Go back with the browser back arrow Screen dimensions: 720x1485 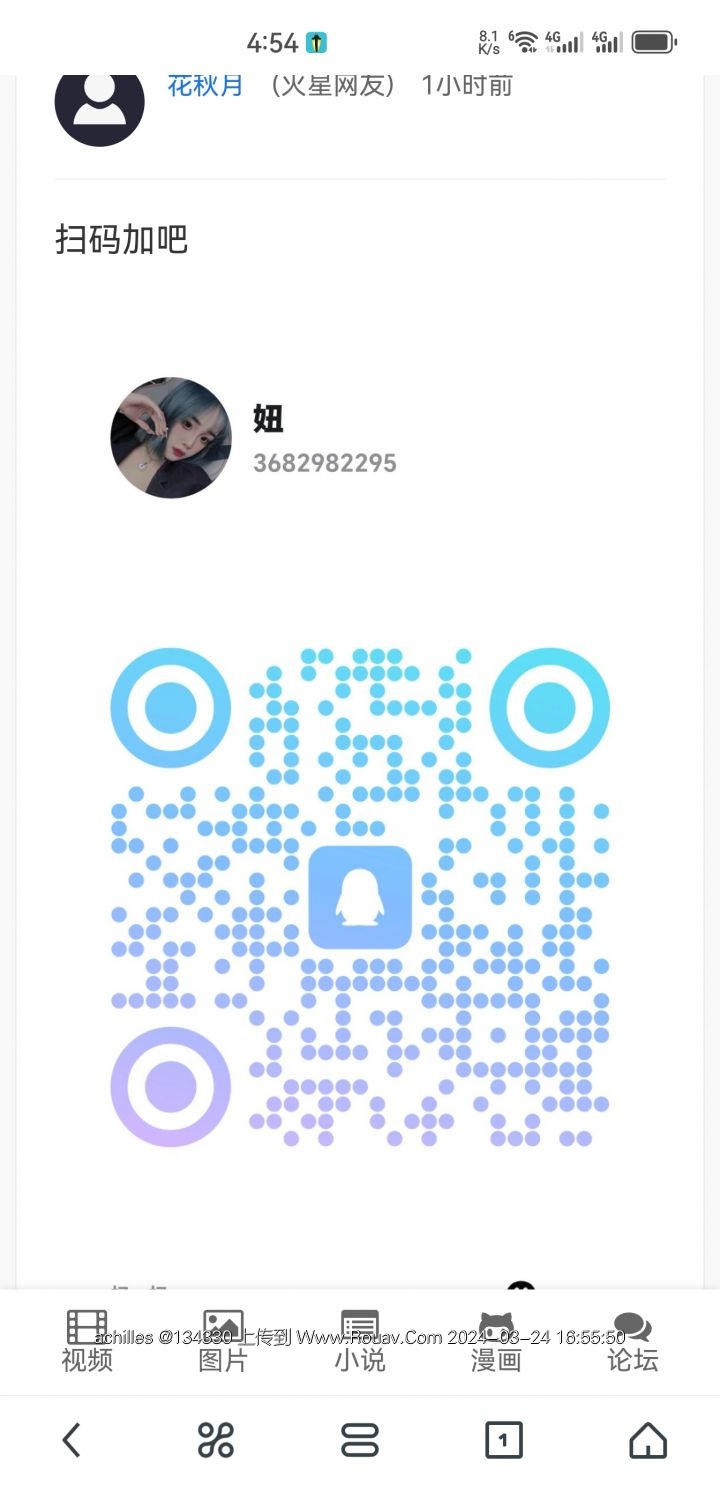coord(71,1440)
